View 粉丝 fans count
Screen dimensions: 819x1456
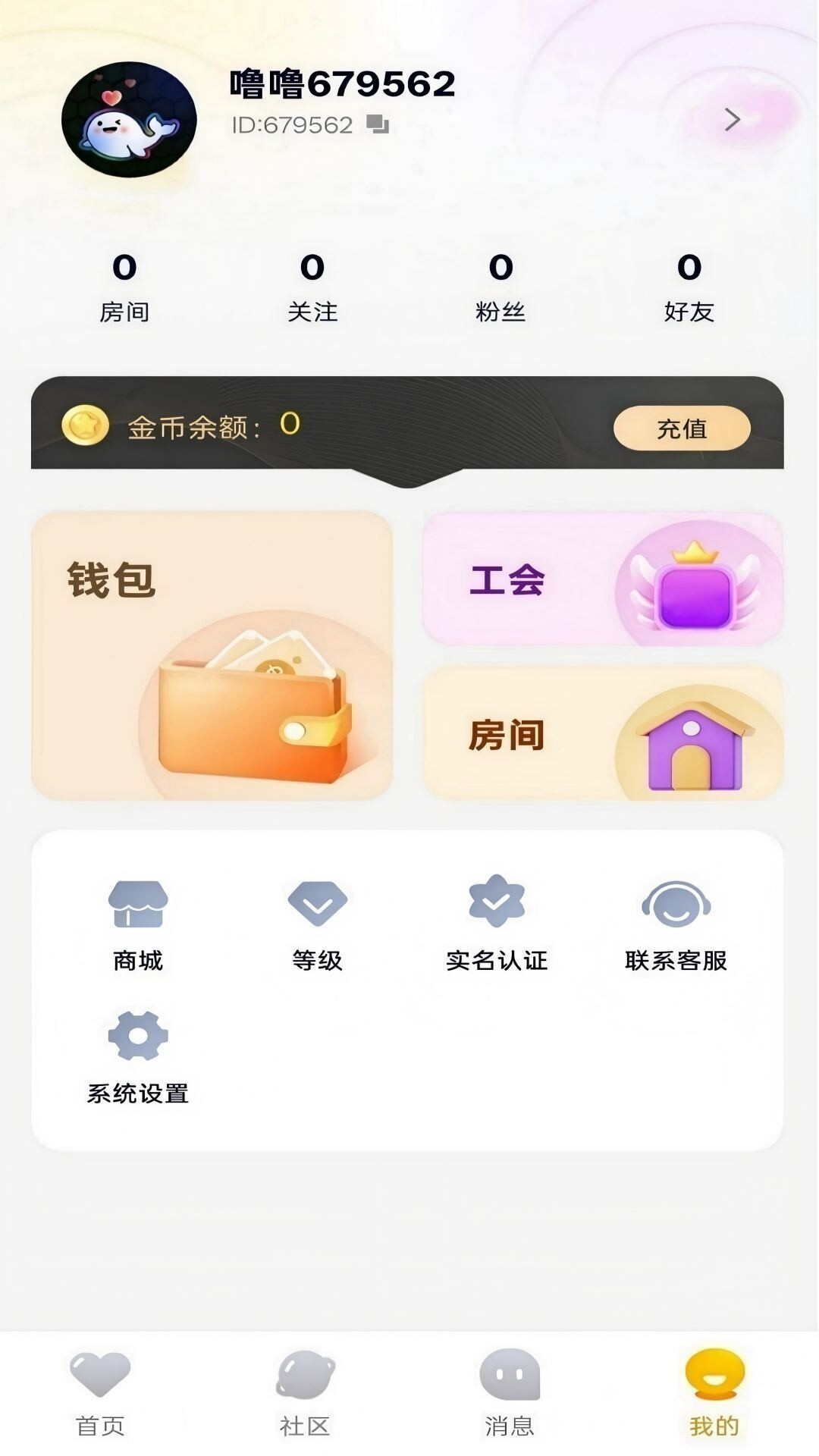click(499, 284)
